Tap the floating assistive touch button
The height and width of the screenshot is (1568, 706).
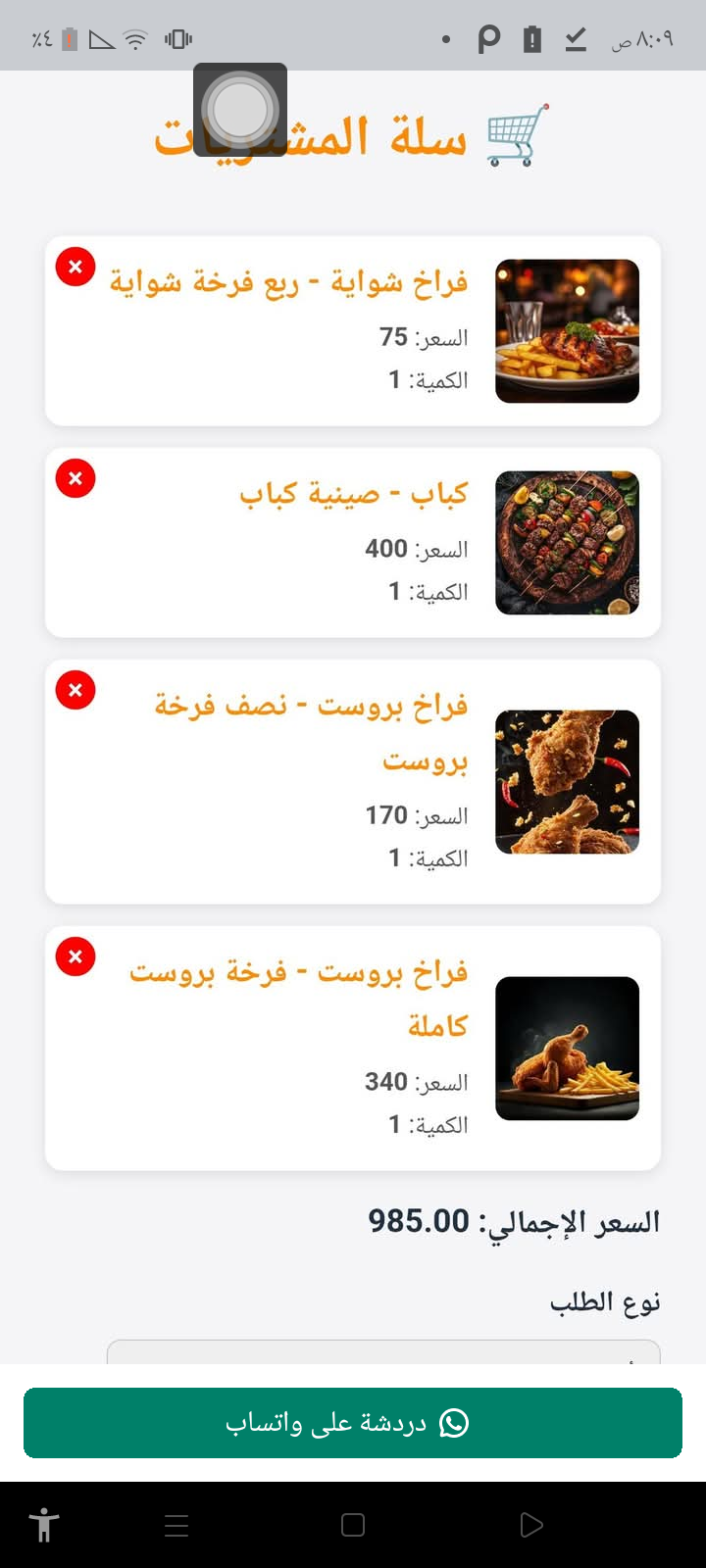click(240, 110)
